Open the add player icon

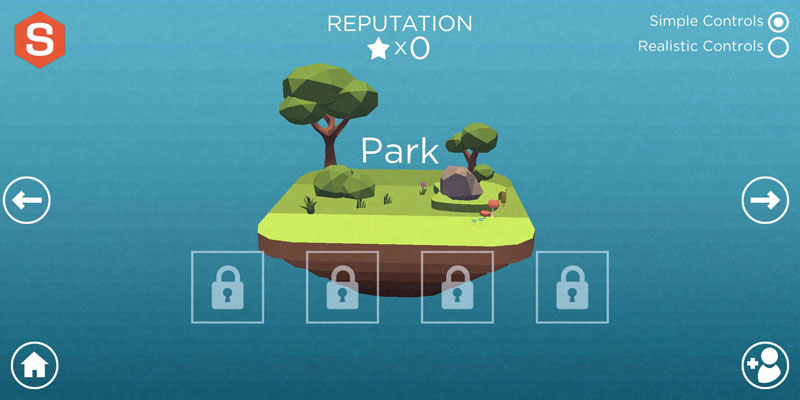[765, 366]
